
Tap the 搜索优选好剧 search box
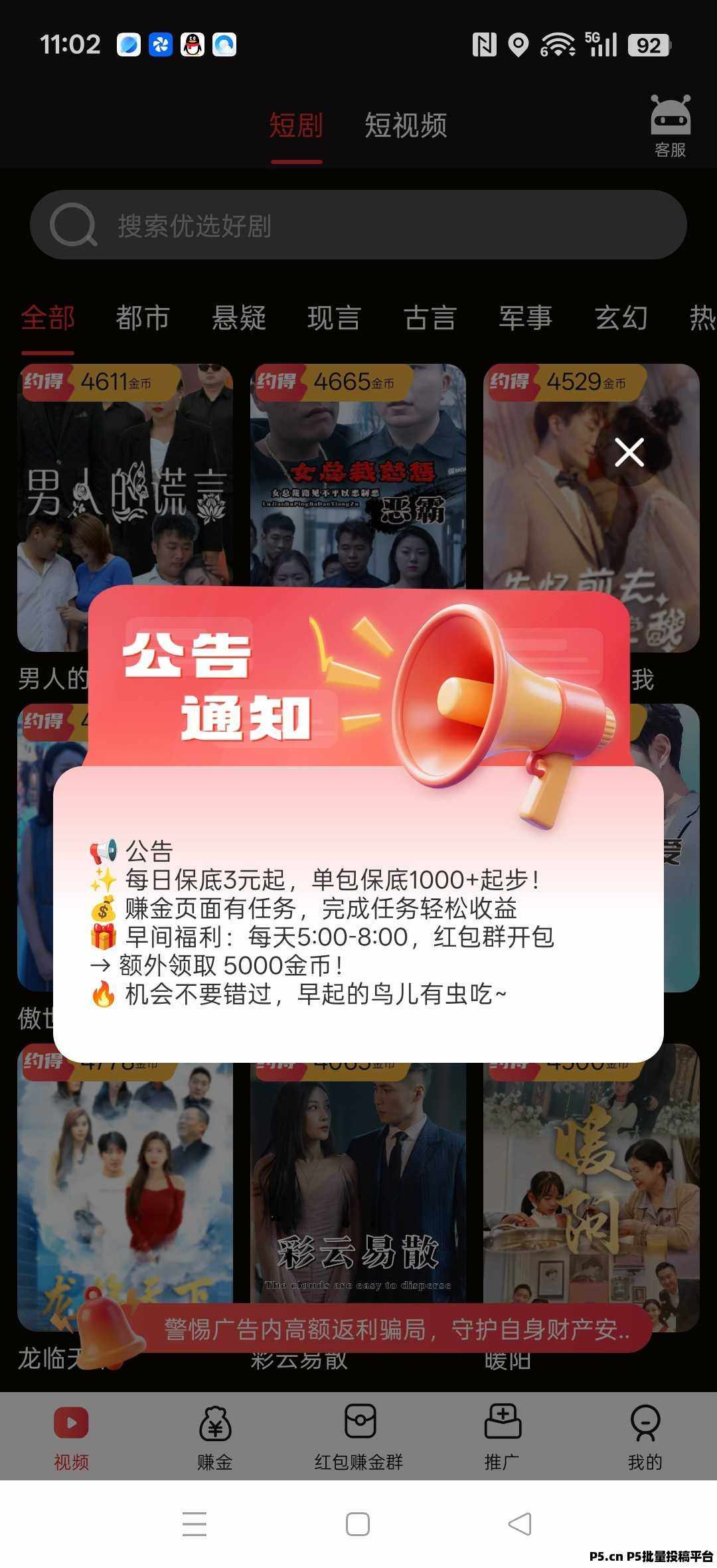point(358,226)
